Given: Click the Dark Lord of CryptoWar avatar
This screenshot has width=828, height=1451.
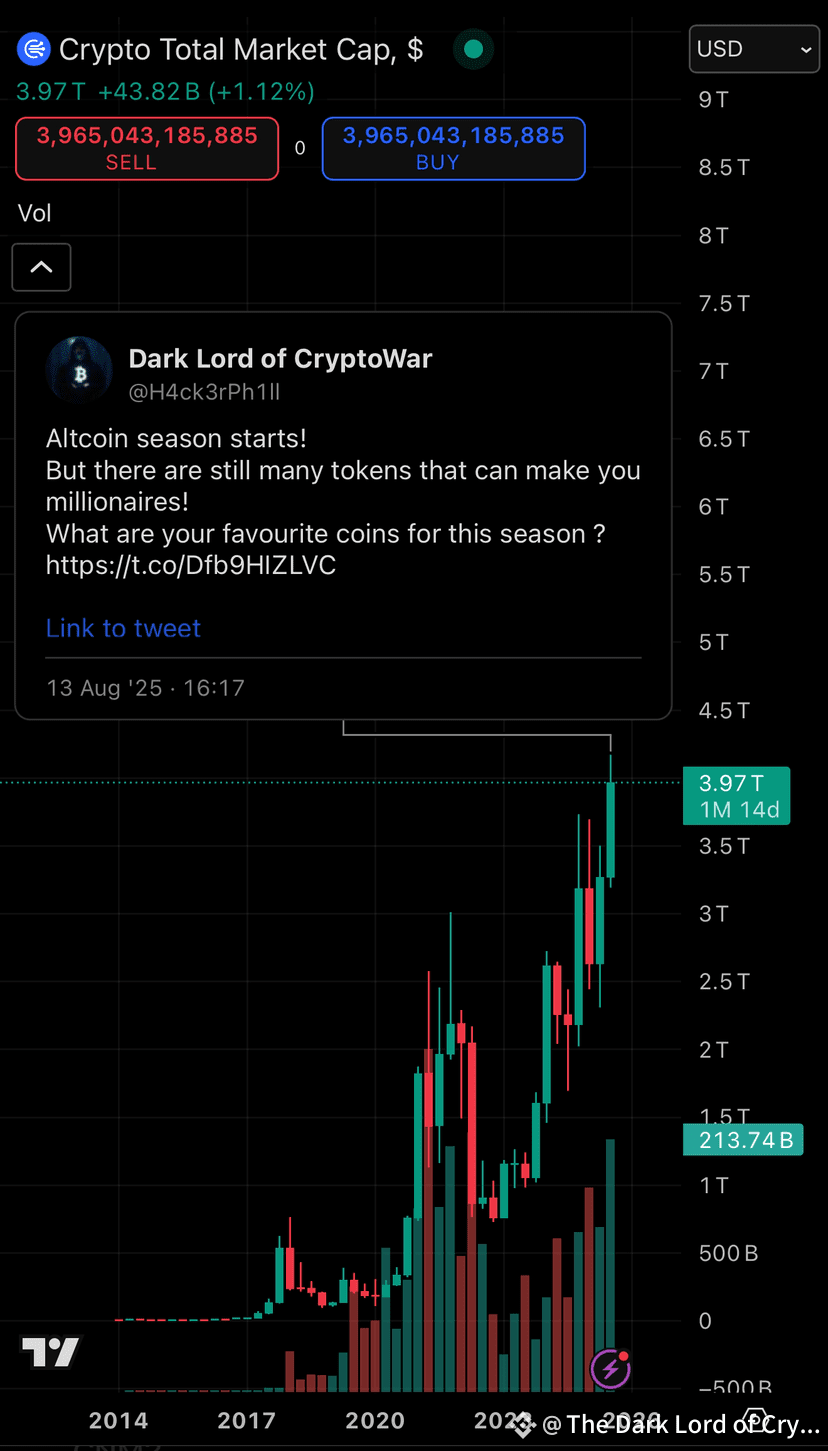Looking at the screenshot, I should (78, 369).
